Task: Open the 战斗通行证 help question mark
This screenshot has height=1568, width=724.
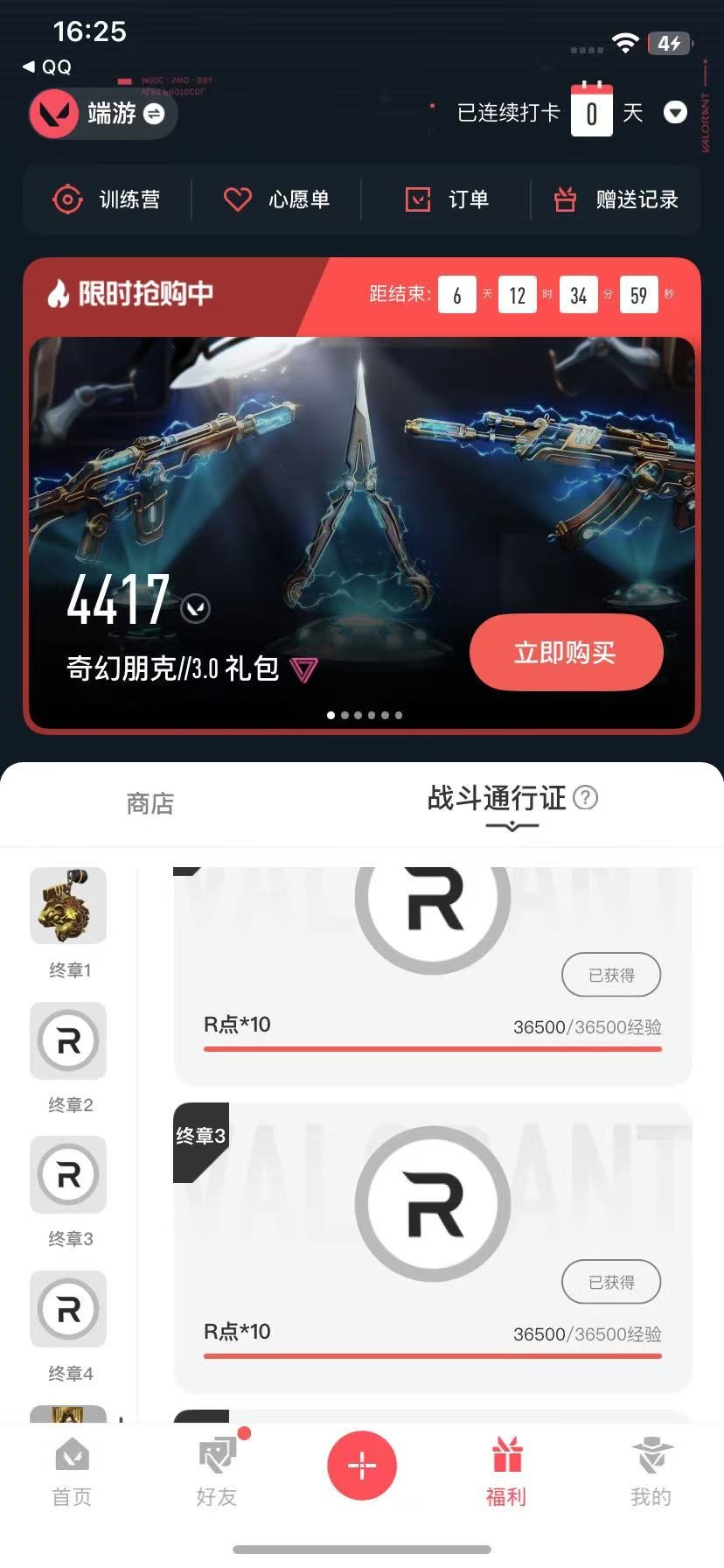Action: [x=586, y=797]
